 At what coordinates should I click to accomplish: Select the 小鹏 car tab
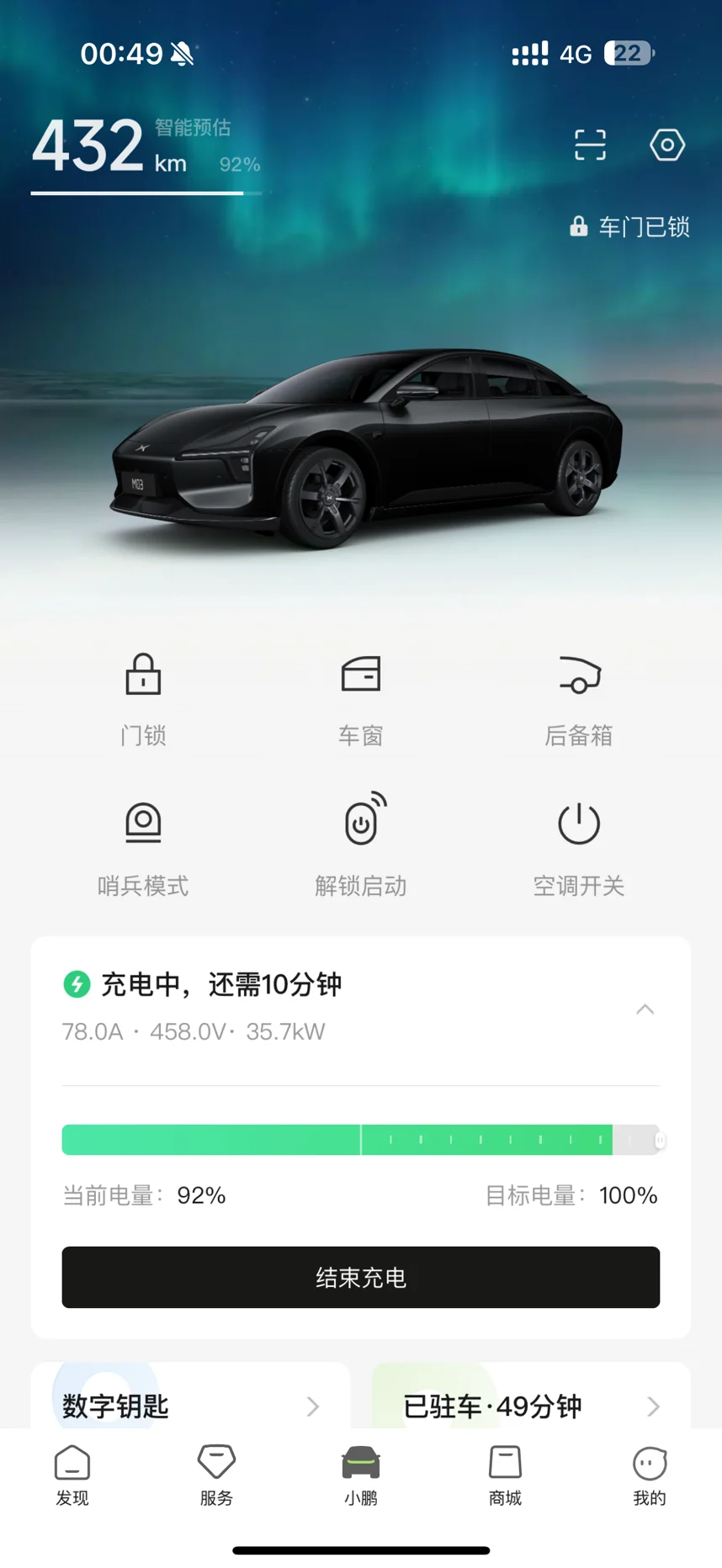tap(361, 1475)
